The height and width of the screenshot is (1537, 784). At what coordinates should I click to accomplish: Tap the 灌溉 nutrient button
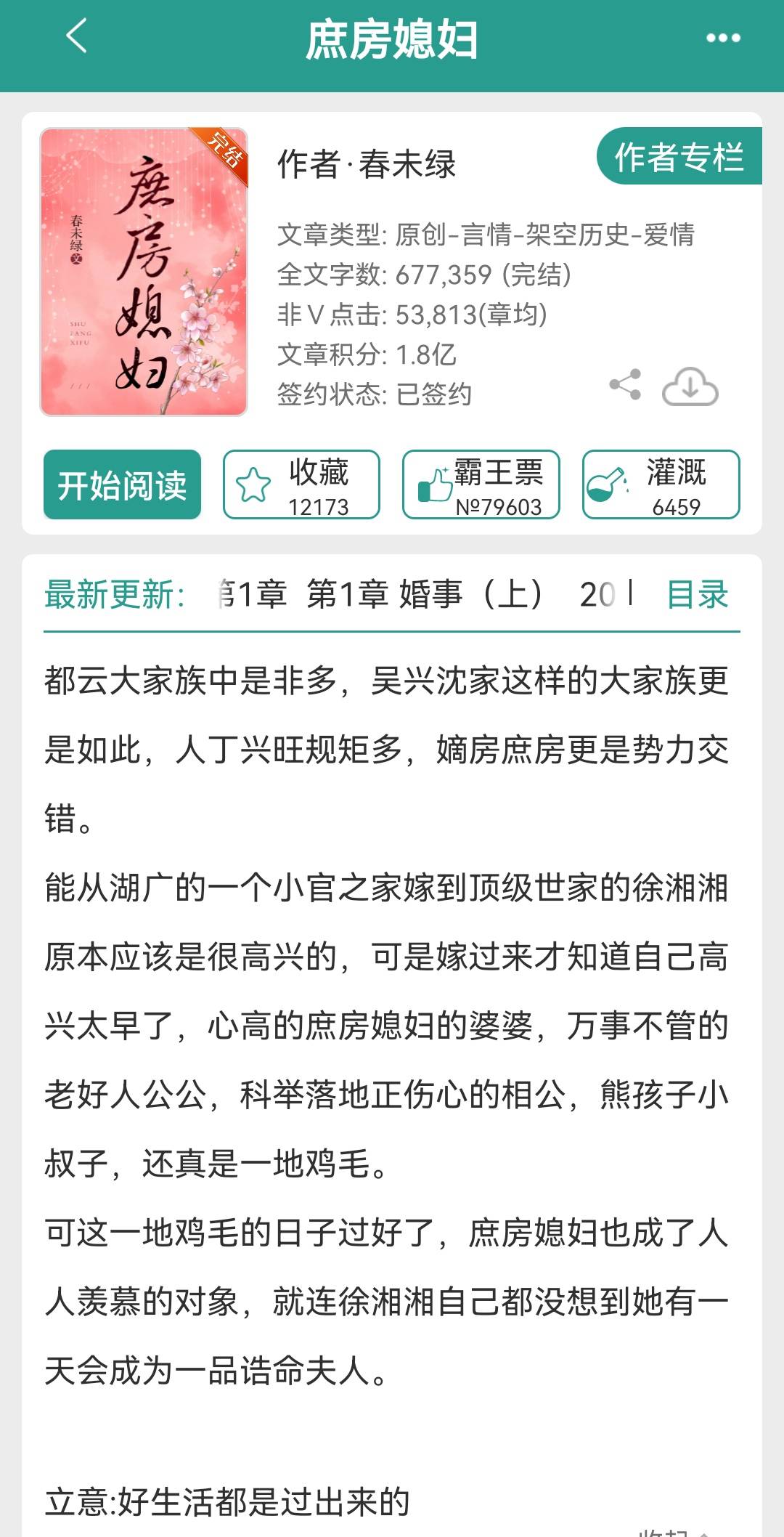coord(661,484)
